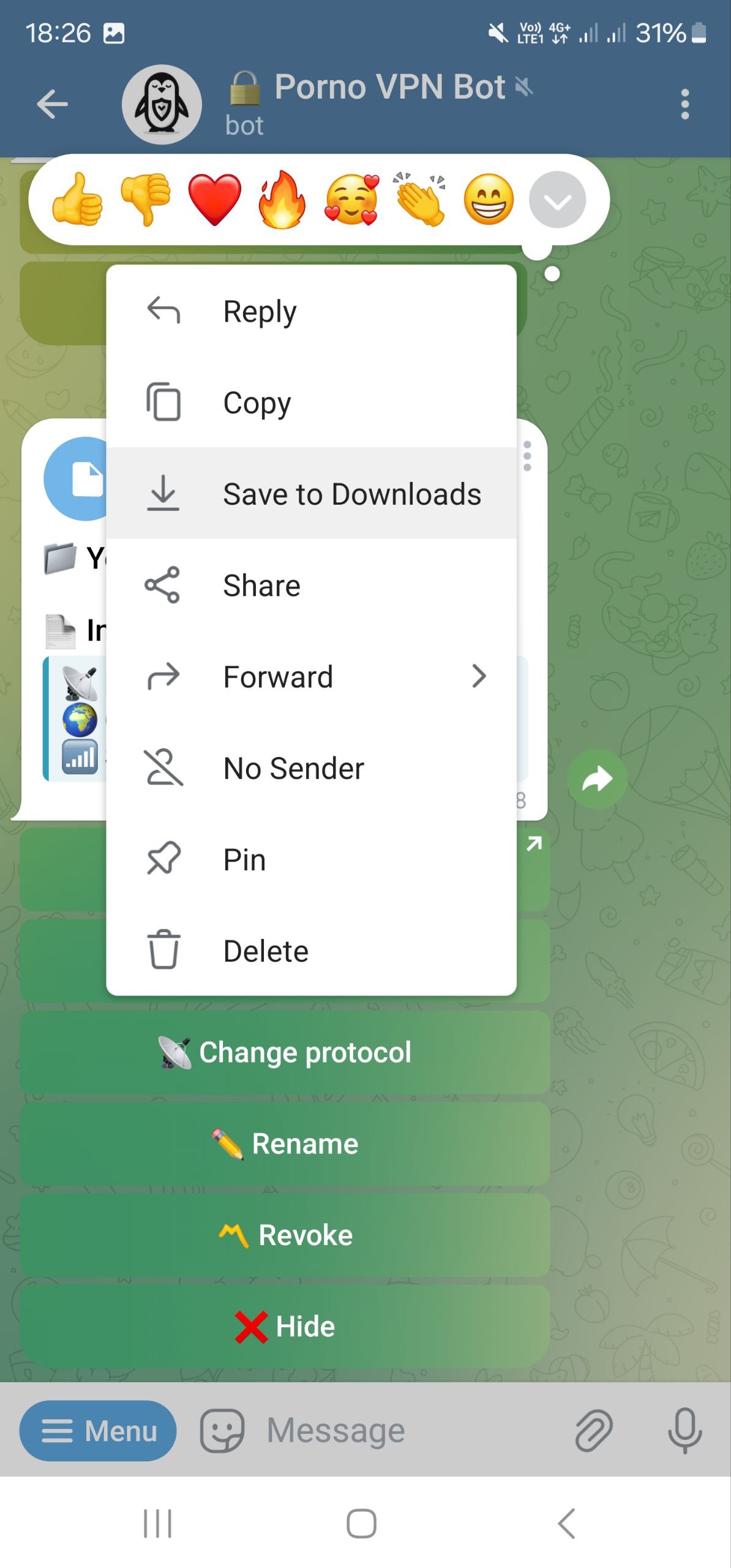This screenshot has width=731, height=1568.
Task: Tap the Rename bot button
Action: [x=285, y=1144]
